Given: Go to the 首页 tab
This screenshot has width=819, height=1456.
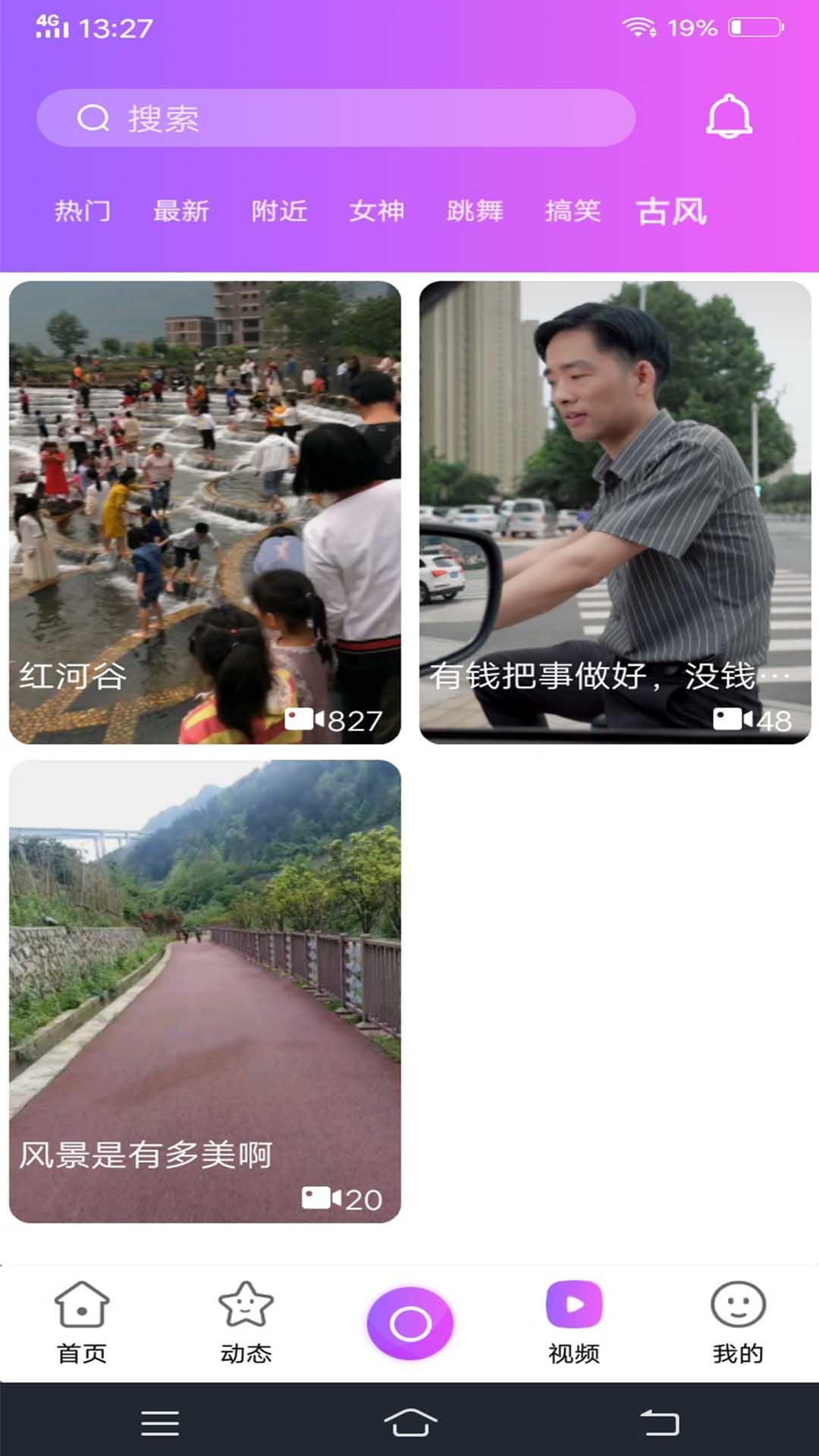Looking at the screenshot, I should coord(82,1322).
